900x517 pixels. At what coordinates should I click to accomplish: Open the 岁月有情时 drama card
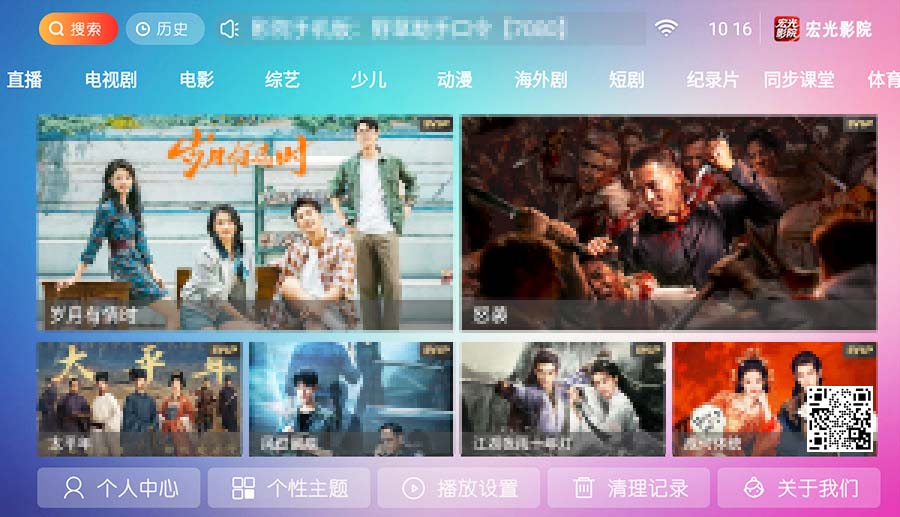point(246,222)
